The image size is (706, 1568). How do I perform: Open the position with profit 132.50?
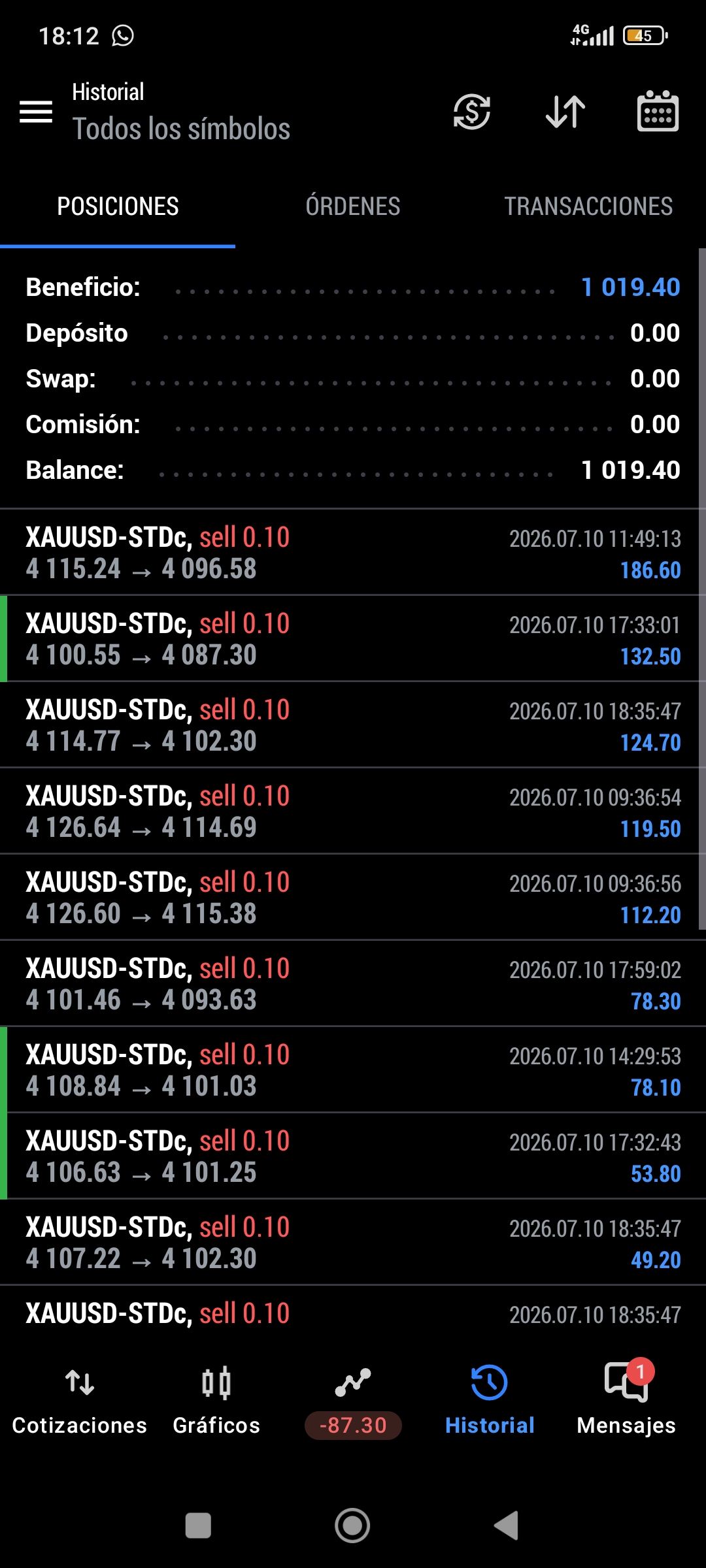click(x=353, y=639)
